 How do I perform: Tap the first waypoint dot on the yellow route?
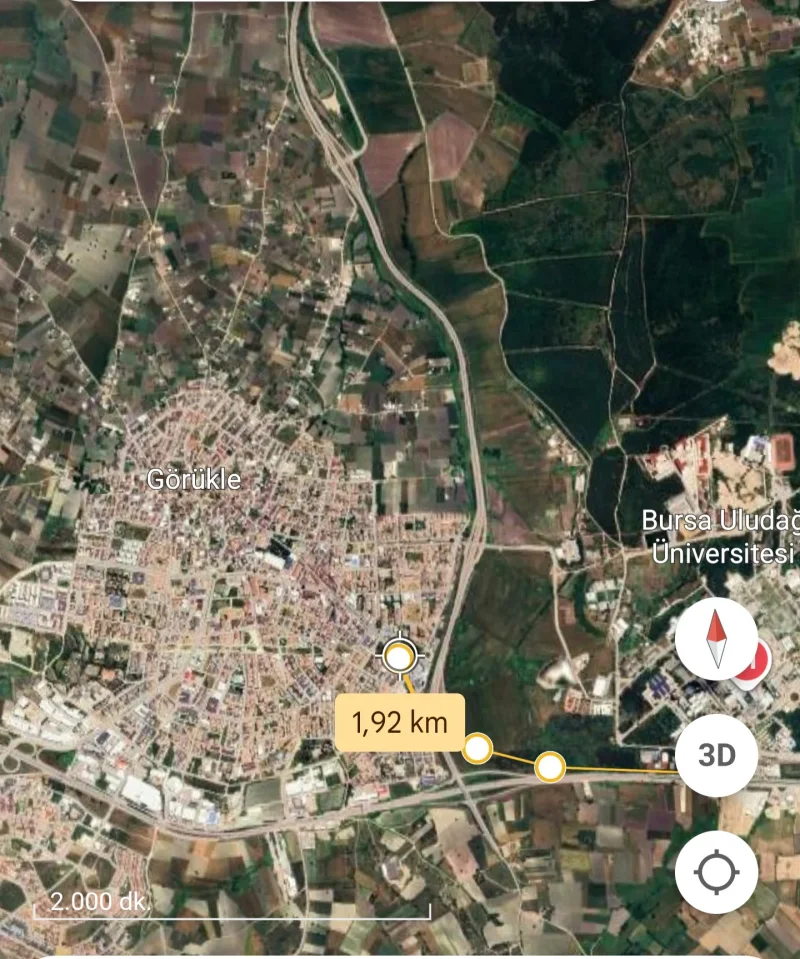tap(477, 745)
